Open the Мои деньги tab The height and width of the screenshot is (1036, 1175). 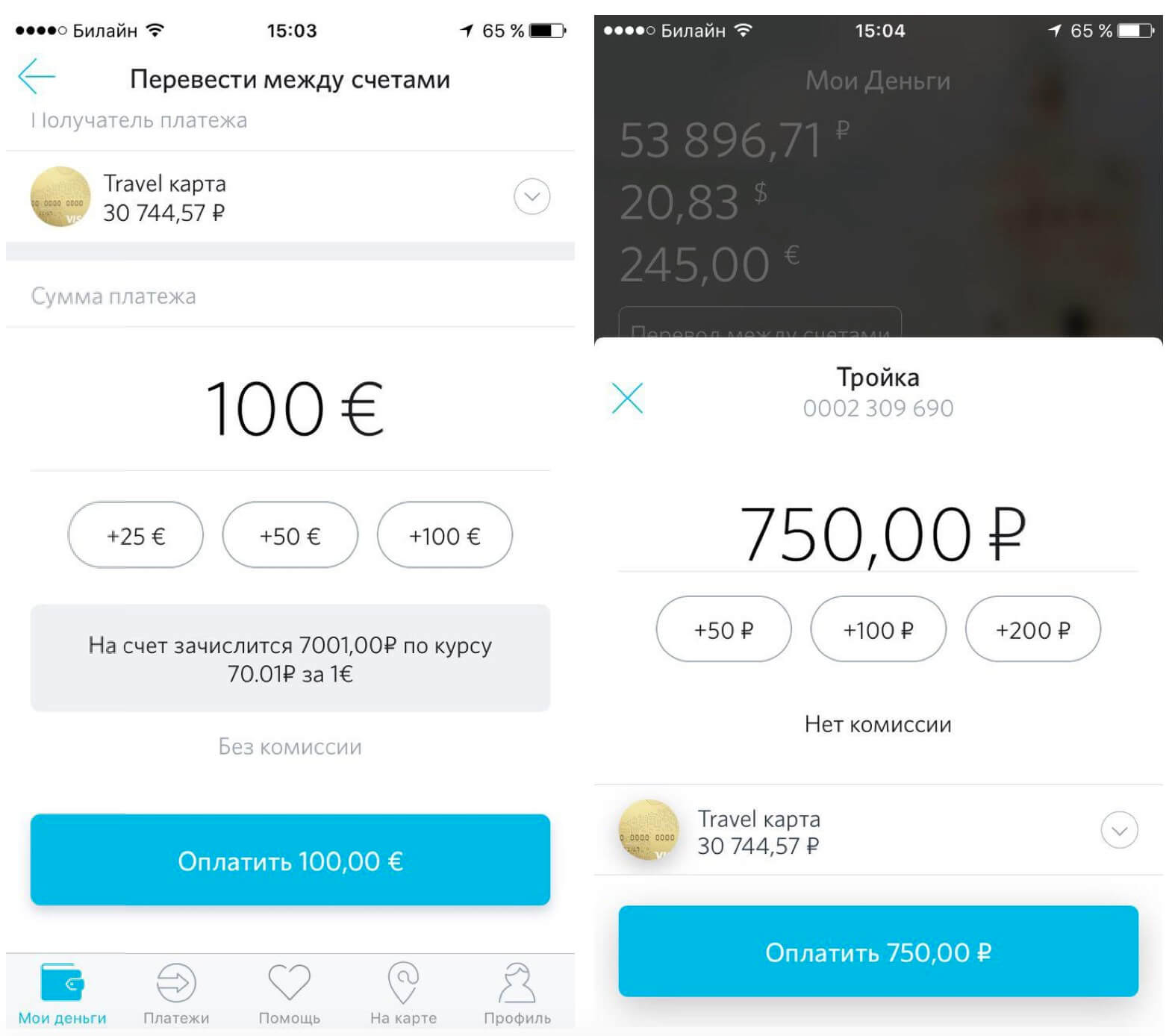62,993
